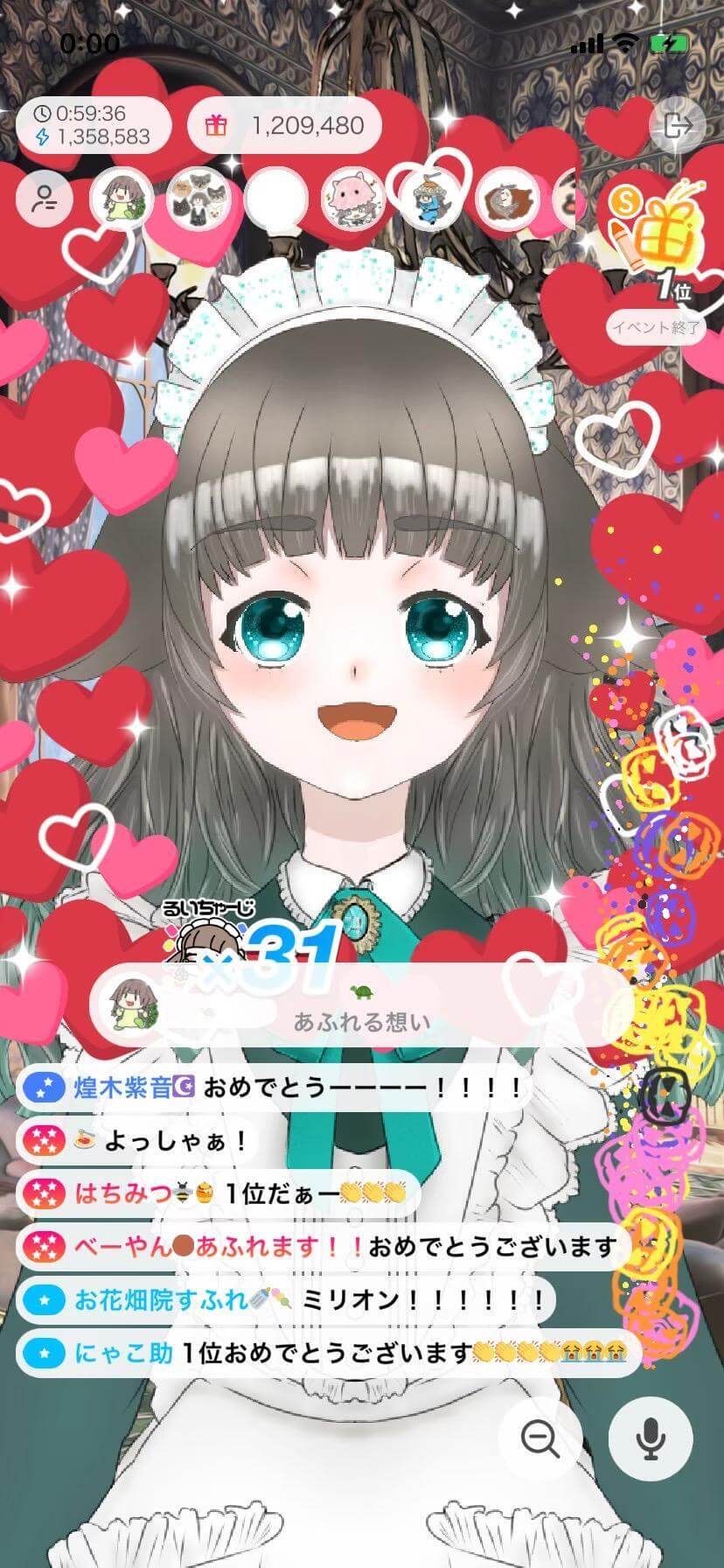
Task: Mute the microphone
Action: (650, 1438)
